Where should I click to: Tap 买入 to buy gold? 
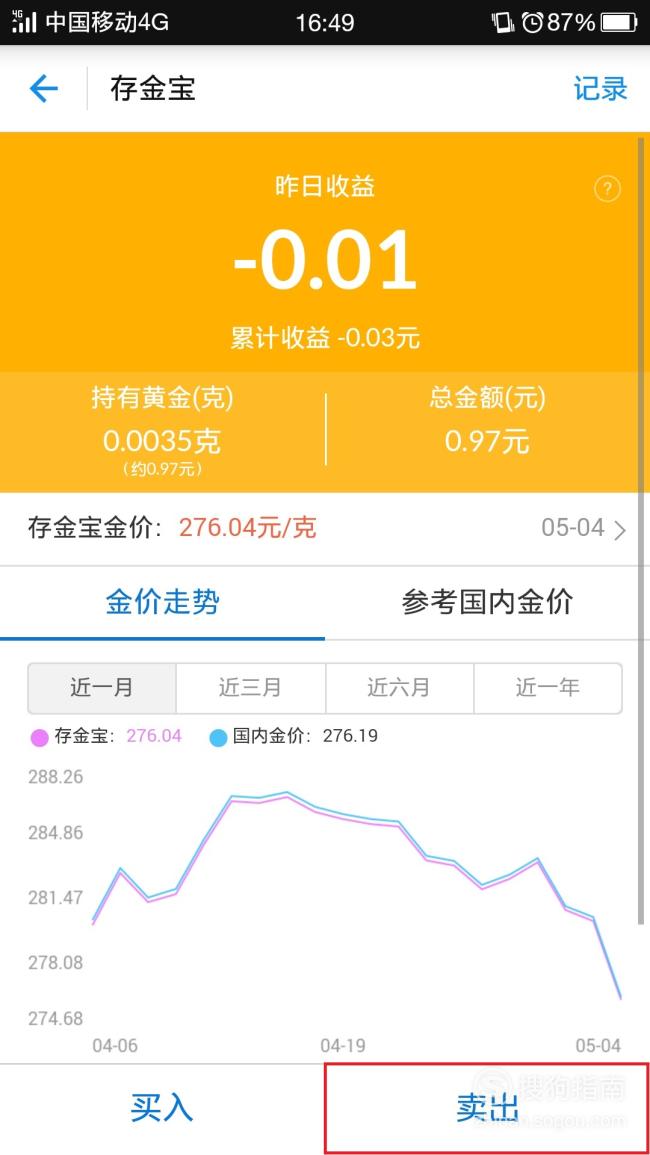click(162, 1109)
